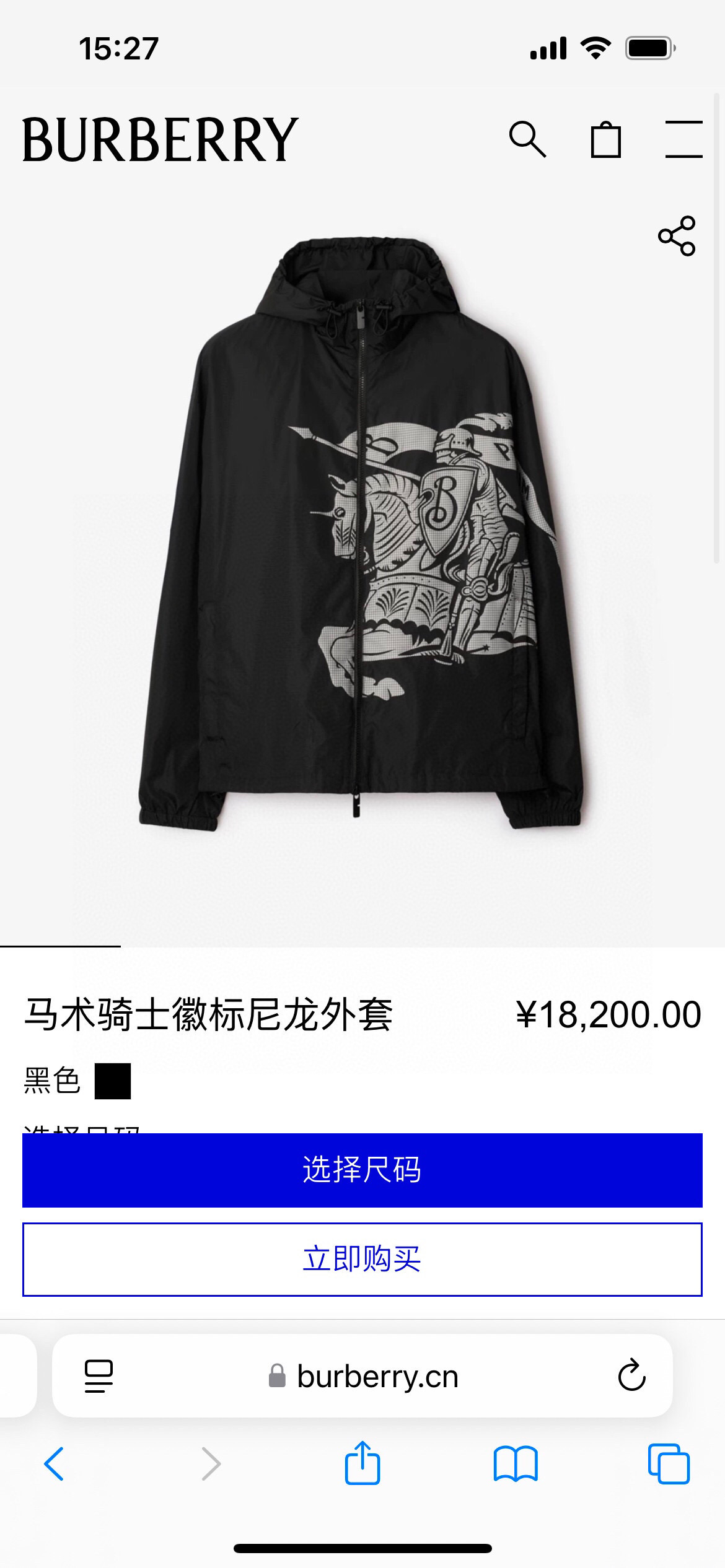Viewport: 725px width, 1568px height.
Task: Tap 立即购买 to buy now
Action: 362,1259
